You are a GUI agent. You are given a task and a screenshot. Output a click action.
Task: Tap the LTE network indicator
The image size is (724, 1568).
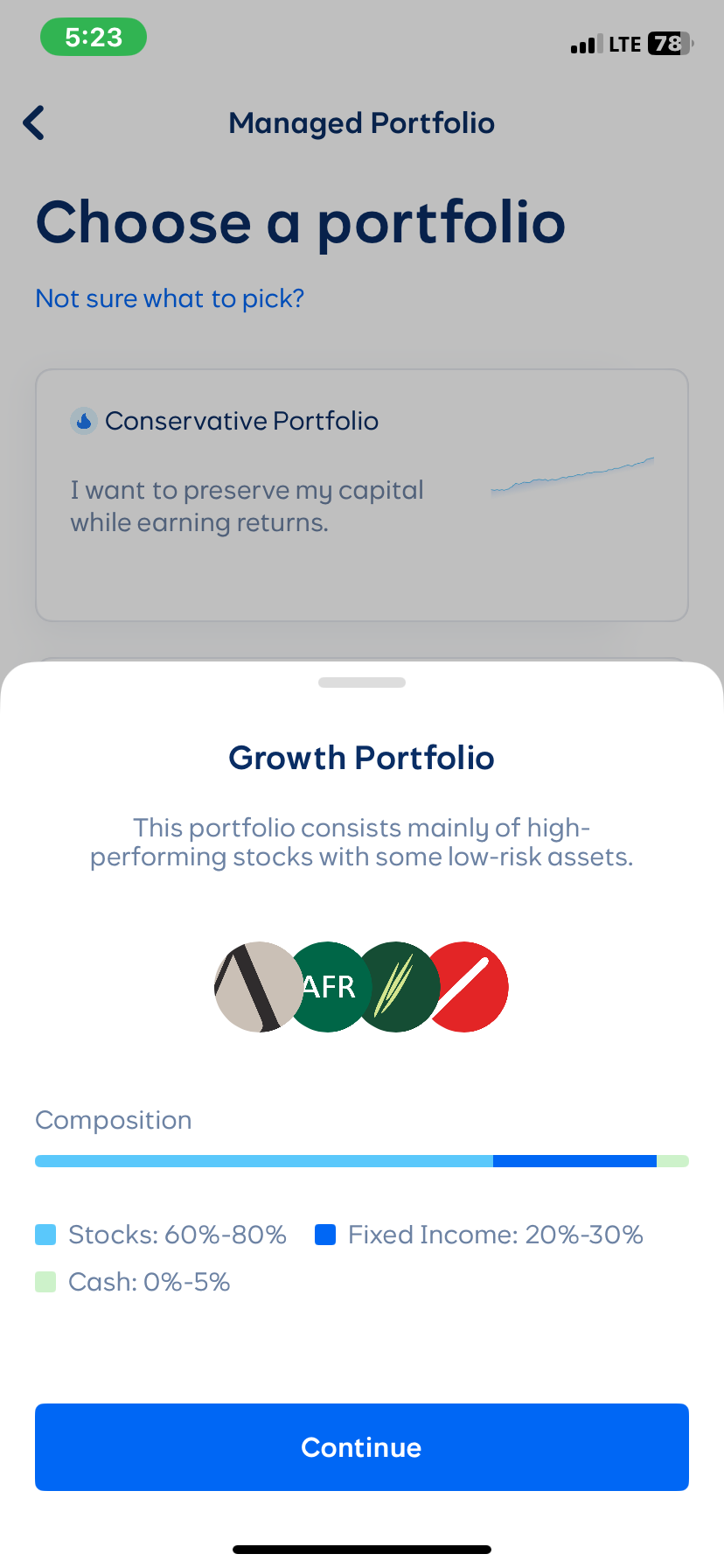623,43
